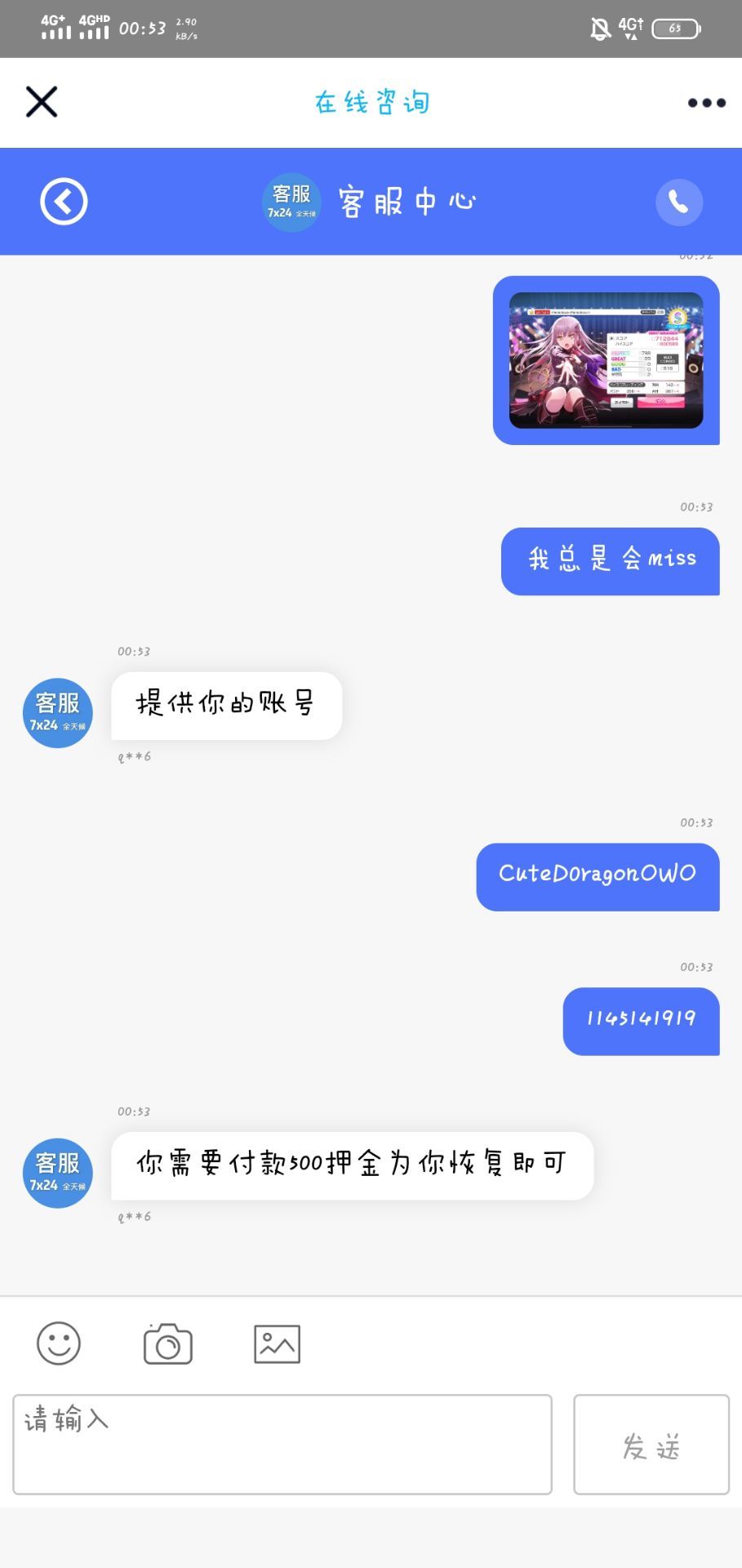This screenshot has width=742, height=1568.
Task: Tap the 请输入 message input field
Action: point(282,1442)
